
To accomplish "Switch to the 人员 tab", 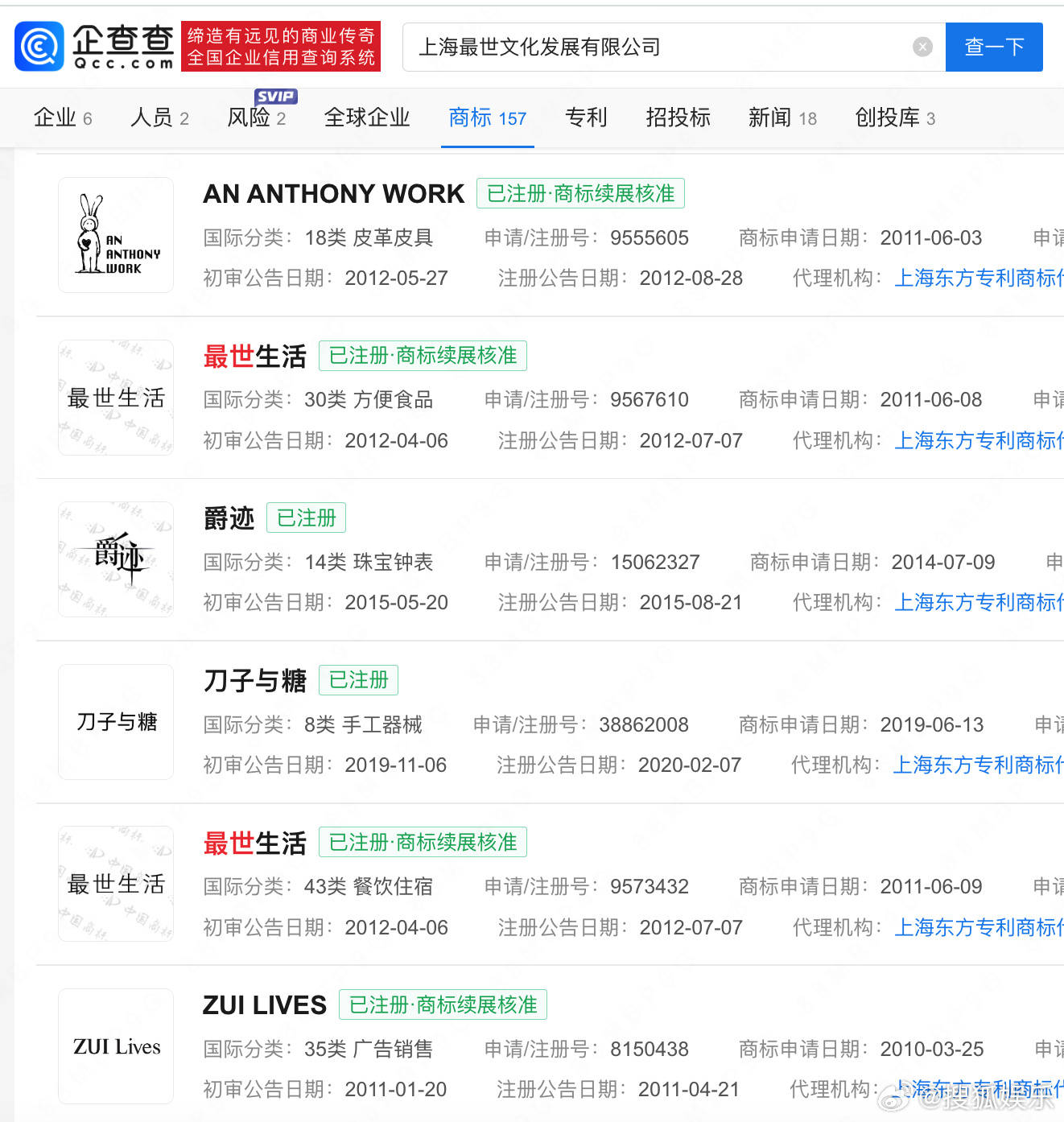I will [159, 118].
